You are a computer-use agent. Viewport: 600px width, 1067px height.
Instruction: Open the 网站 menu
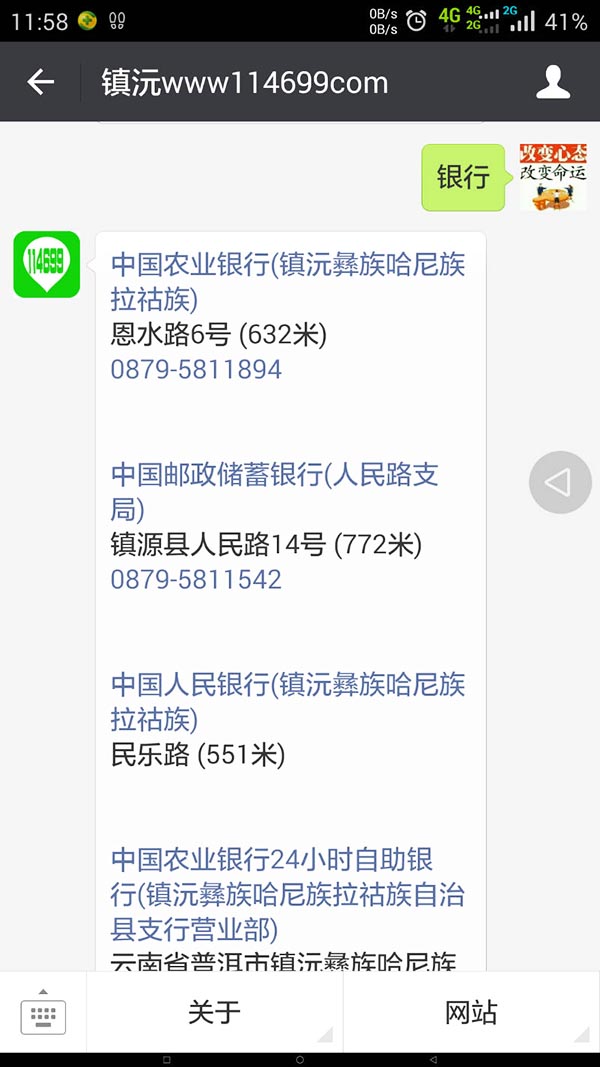point(471,1012)
